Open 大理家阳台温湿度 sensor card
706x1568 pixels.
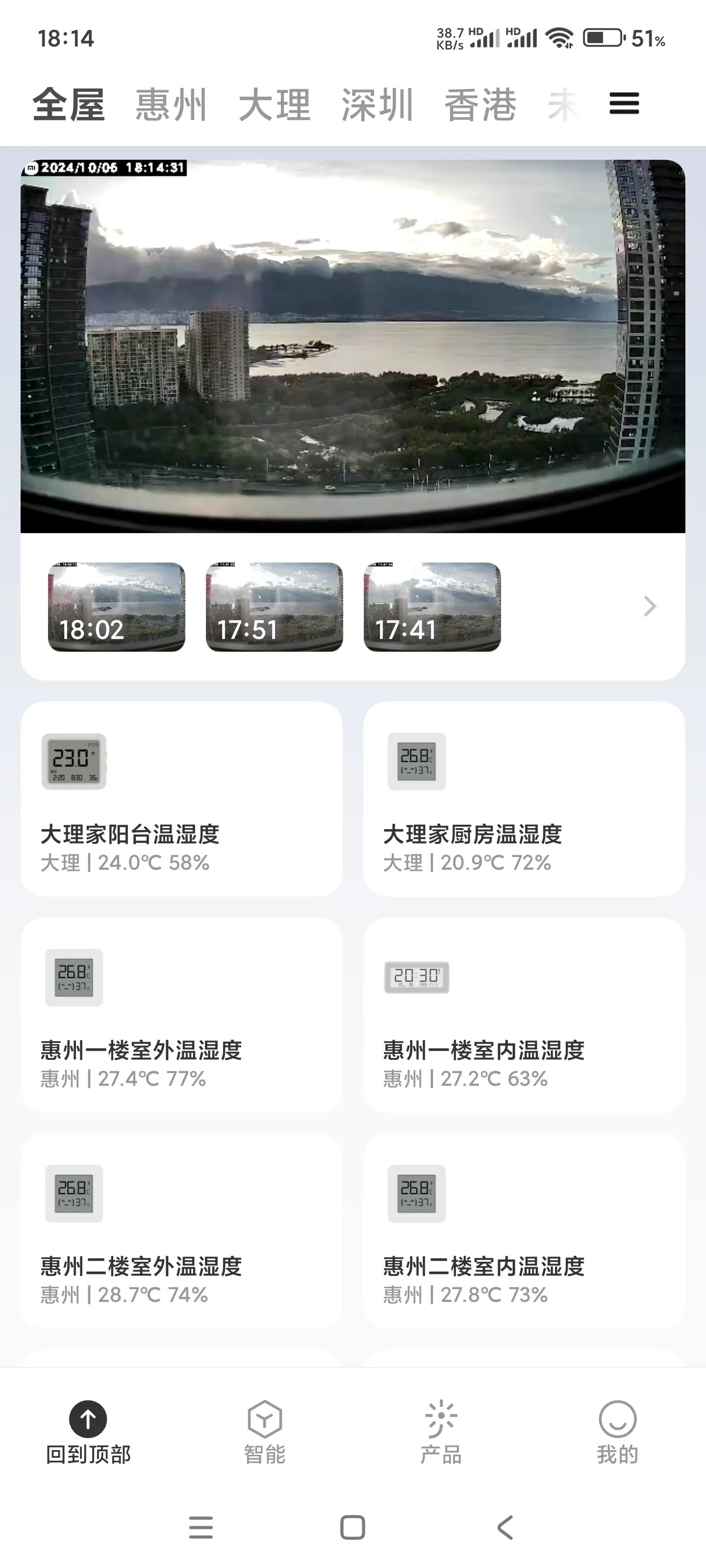pyautogui.click(x=181, y=799)
